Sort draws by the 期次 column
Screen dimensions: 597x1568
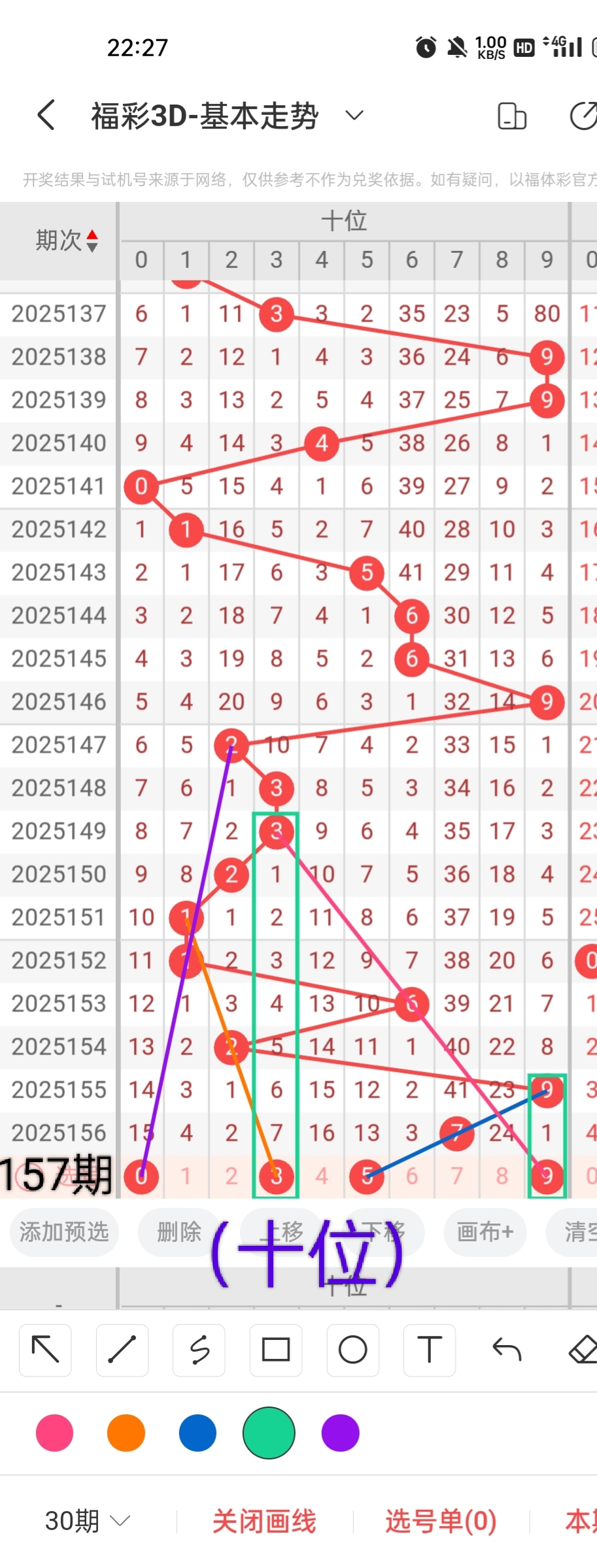click(67, 241)
